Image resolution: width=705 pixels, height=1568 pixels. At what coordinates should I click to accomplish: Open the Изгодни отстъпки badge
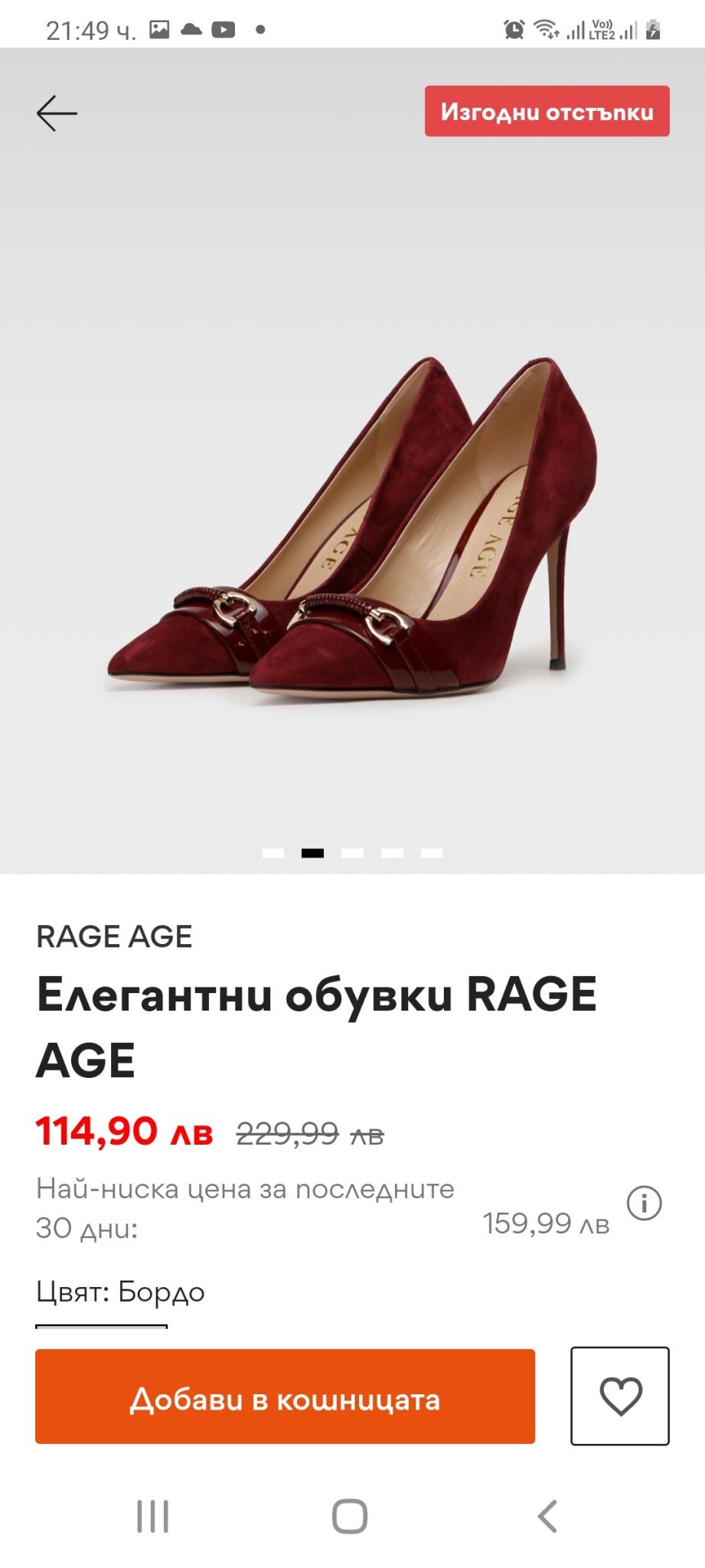[547, 112]
